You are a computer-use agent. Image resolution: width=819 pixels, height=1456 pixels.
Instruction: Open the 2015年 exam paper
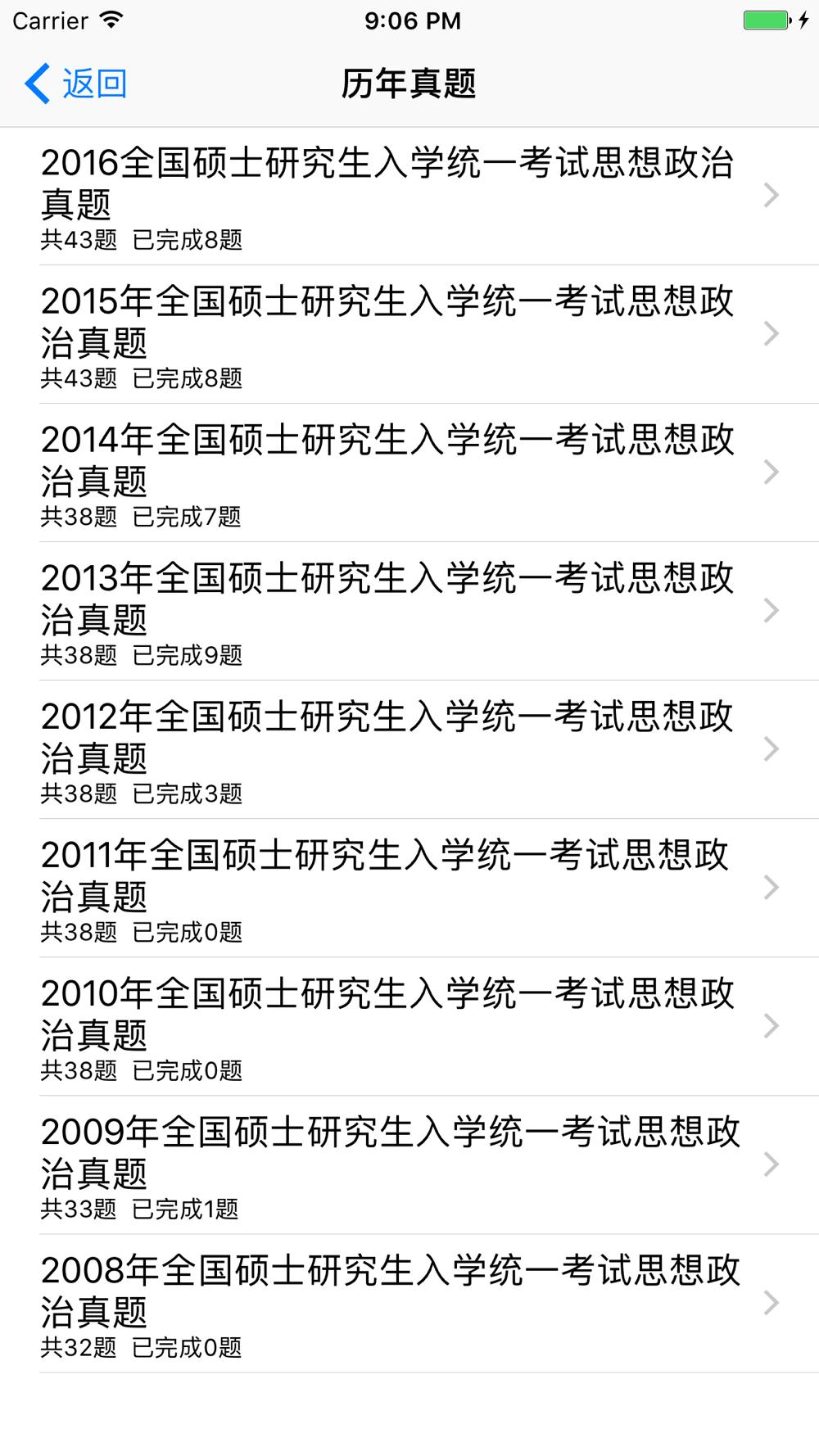pyautogui.click(x=409, y=334)
